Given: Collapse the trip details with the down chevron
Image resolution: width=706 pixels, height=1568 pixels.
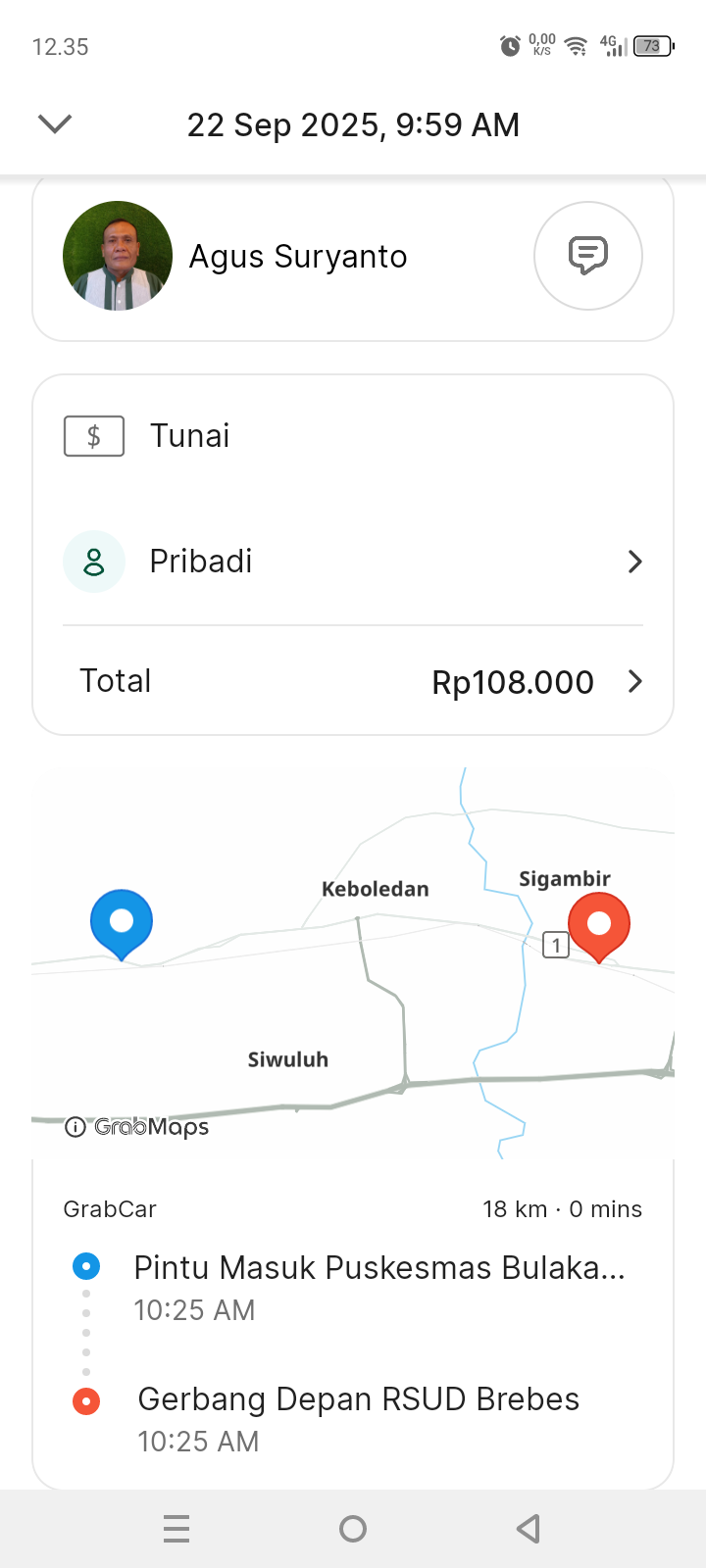Looking at the screenshot, I should click(x=55, y=123).
